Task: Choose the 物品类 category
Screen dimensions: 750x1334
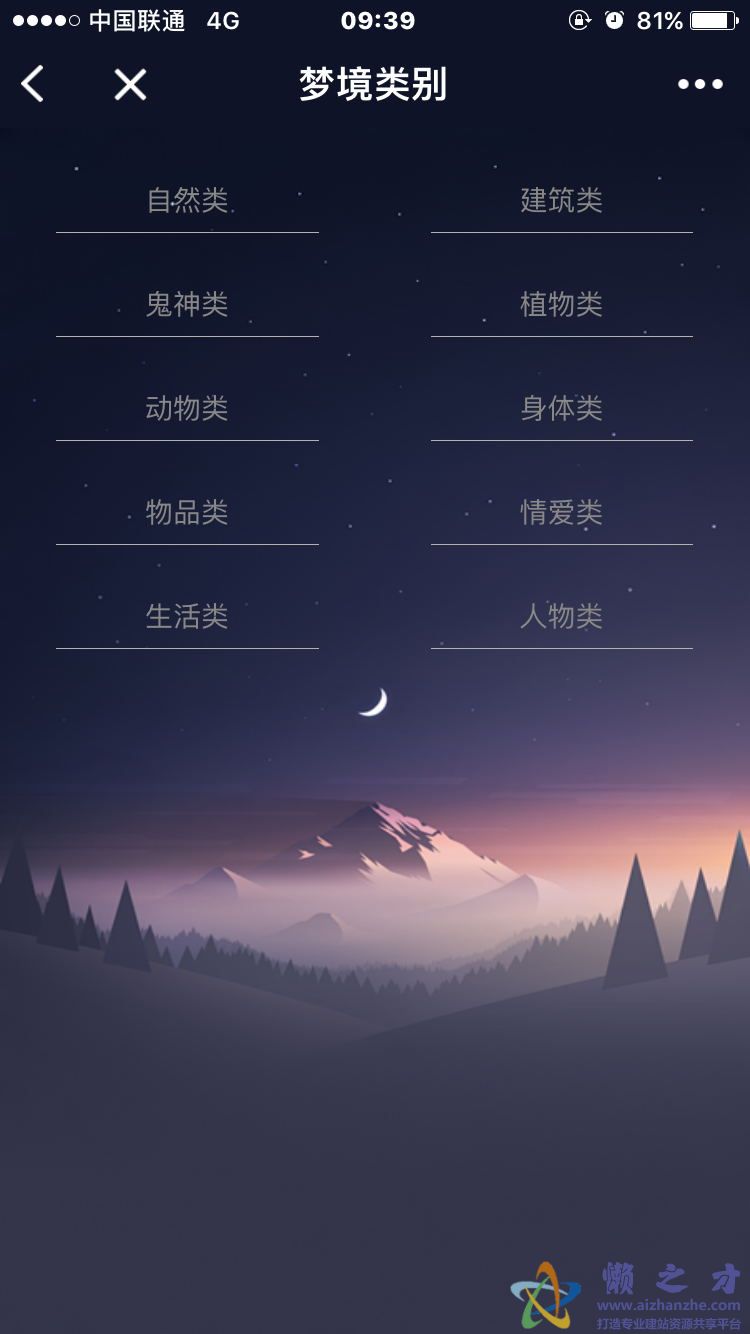Action: [187, 512]
